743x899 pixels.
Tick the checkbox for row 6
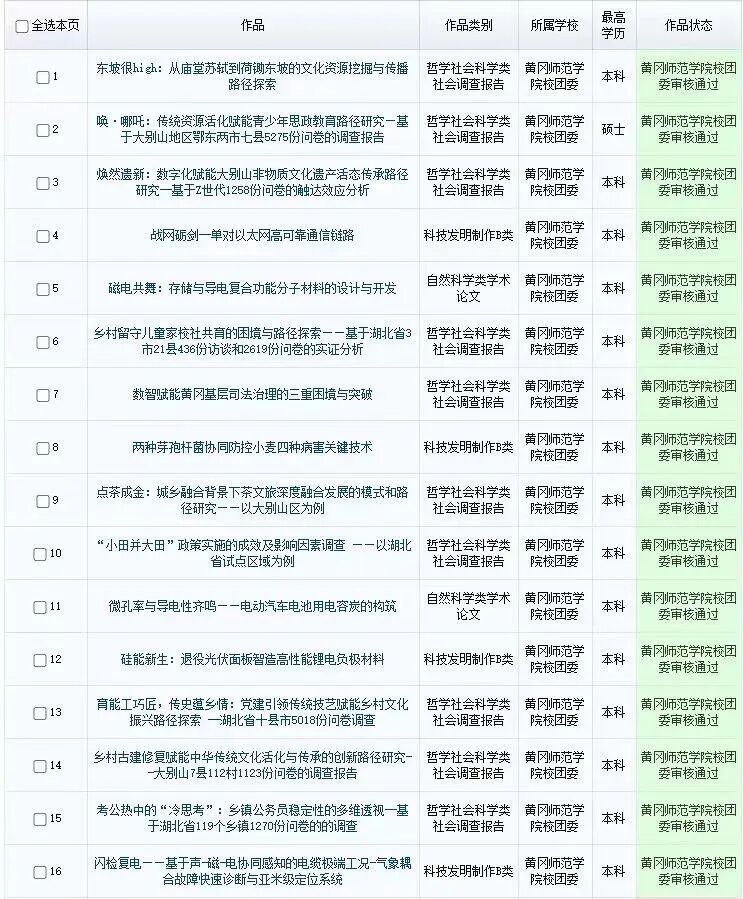(x=42, y=342)
